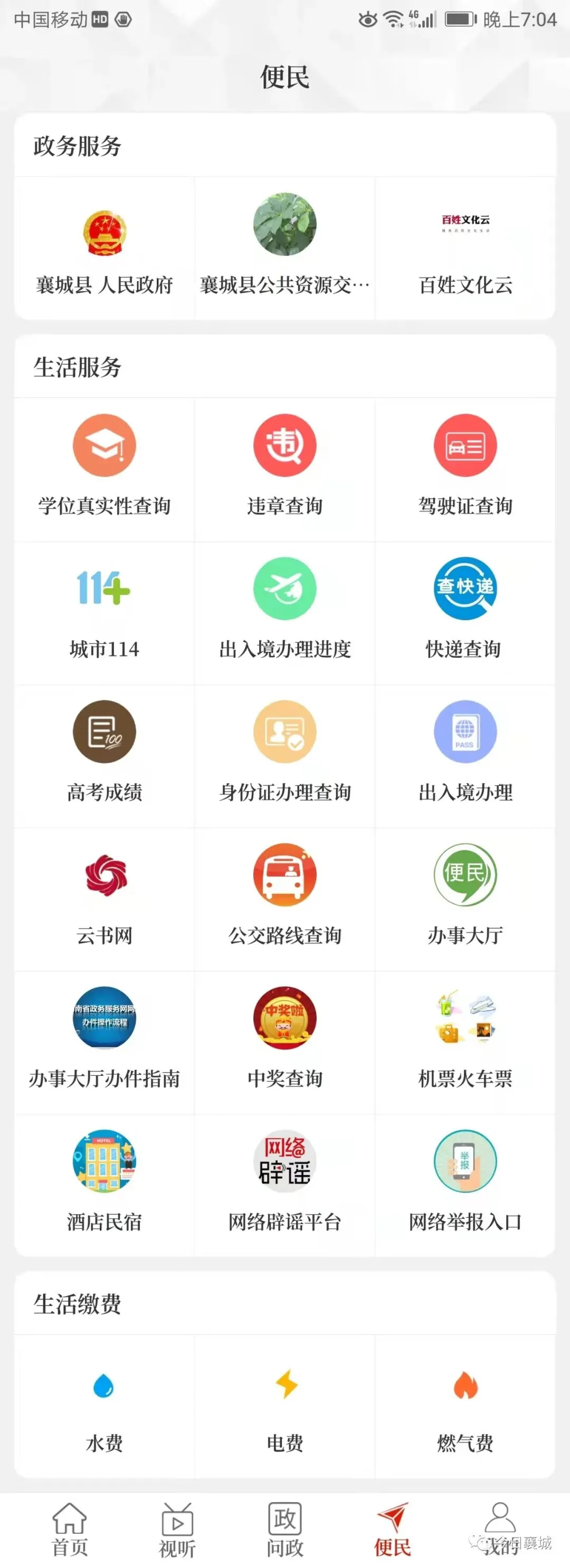Switch to the 首页 tab
The width and height of the screenshot is (570, 1568).
click(x=70, y=1529)
